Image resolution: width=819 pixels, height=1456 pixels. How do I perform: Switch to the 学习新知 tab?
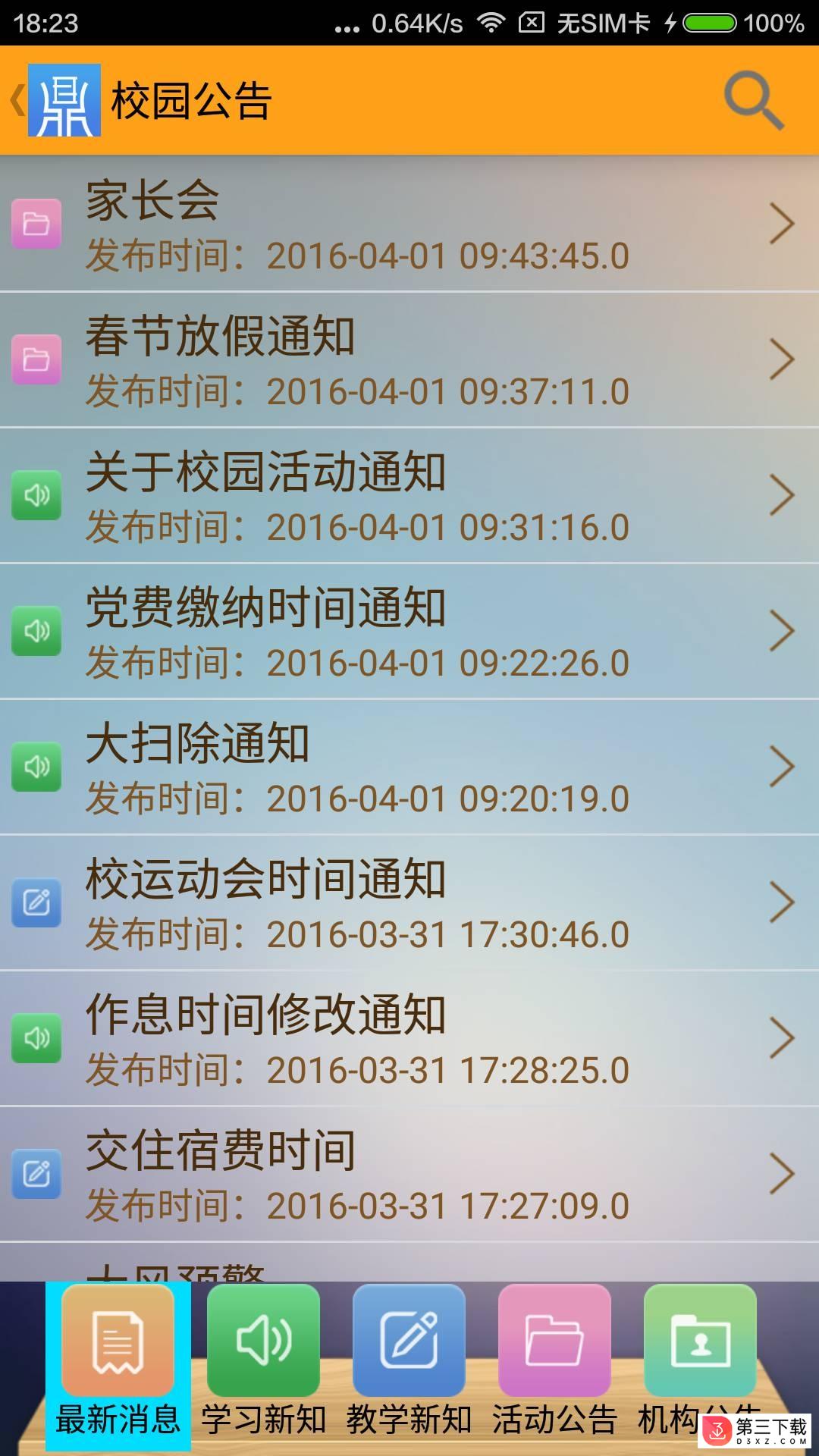point(263,1365)
